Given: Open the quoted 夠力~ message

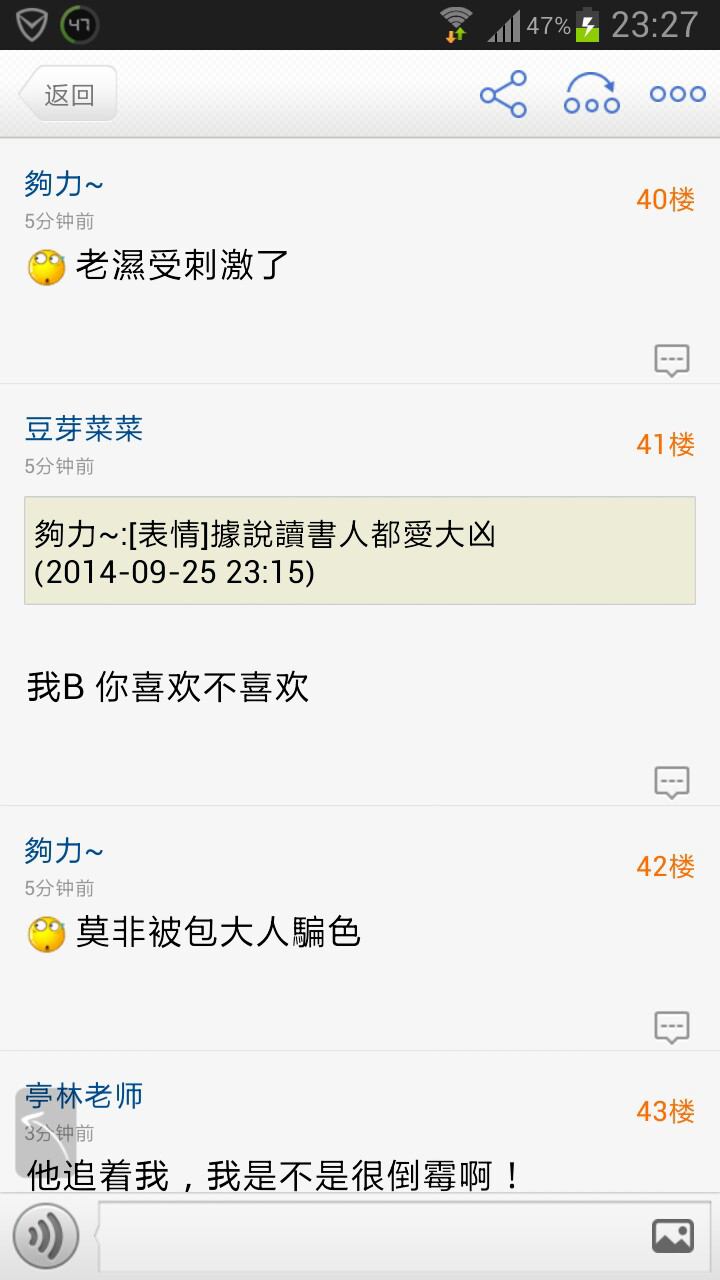Looking at the screenshot, I should (359, 551).
